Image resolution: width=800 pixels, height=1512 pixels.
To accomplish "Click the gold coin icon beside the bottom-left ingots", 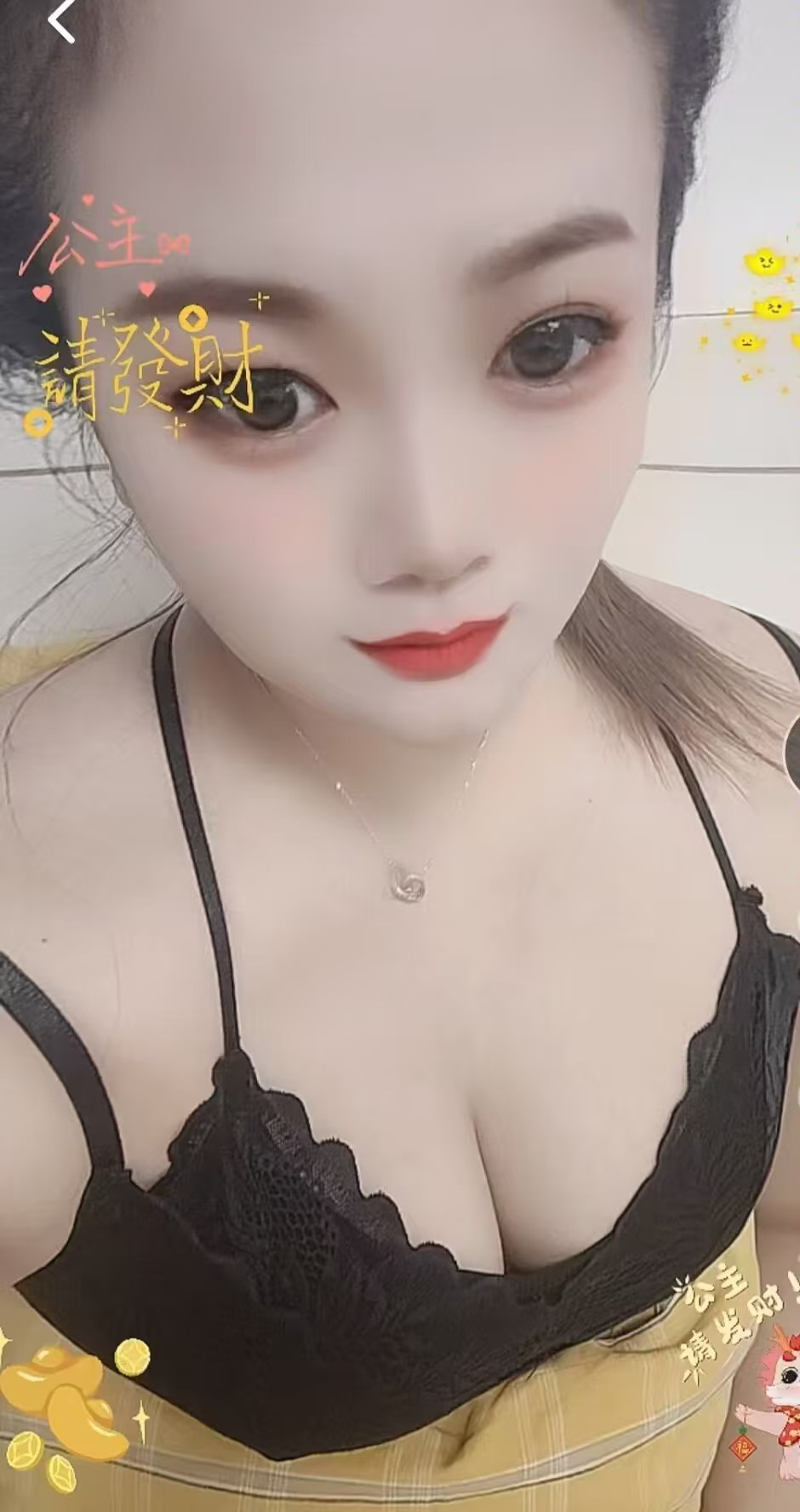I will pos(130,1357).
